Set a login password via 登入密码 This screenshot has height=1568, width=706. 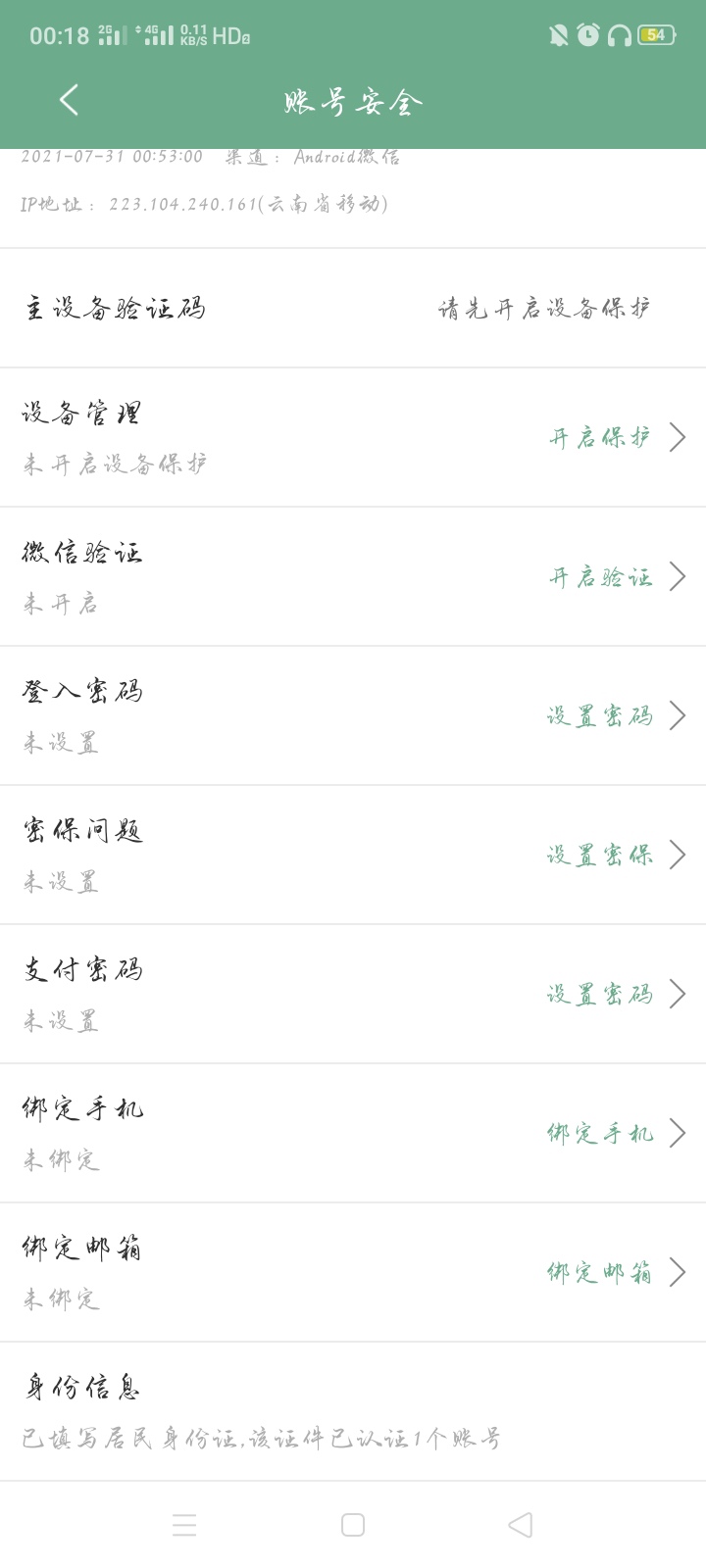(353, 715)
